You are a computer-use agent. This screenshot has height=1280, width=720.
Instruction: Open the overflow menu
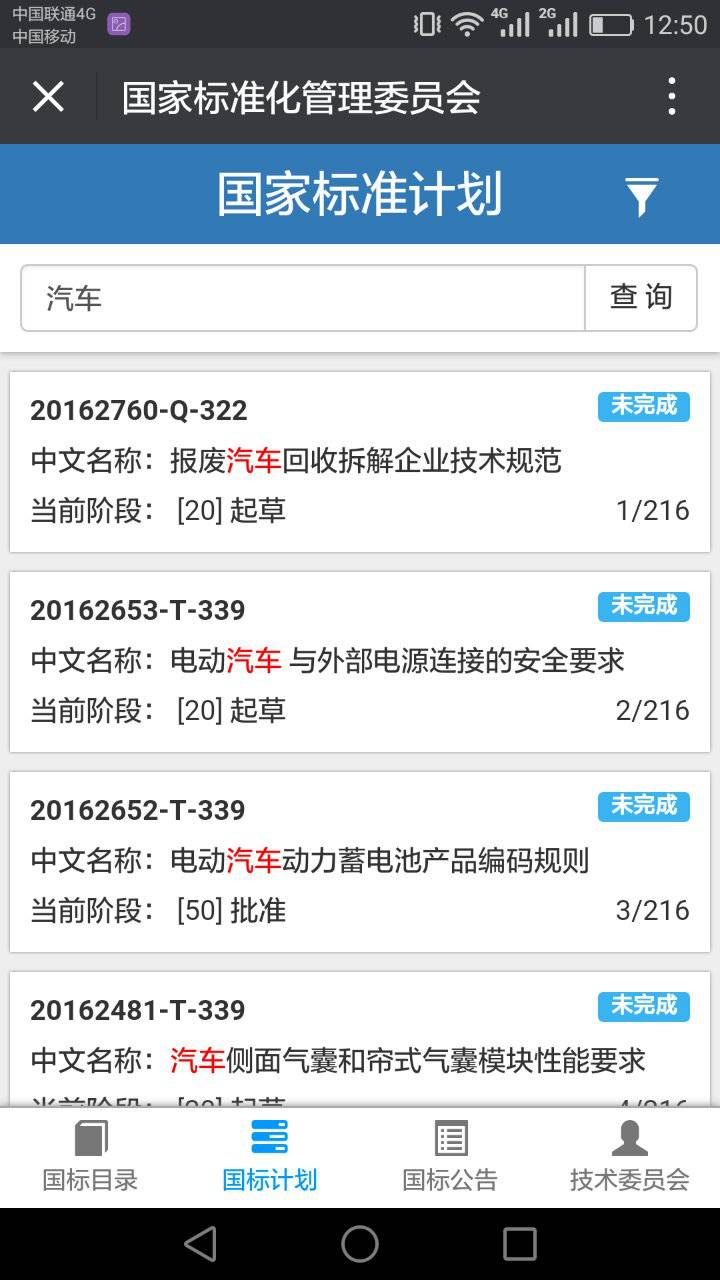[672, 97]
